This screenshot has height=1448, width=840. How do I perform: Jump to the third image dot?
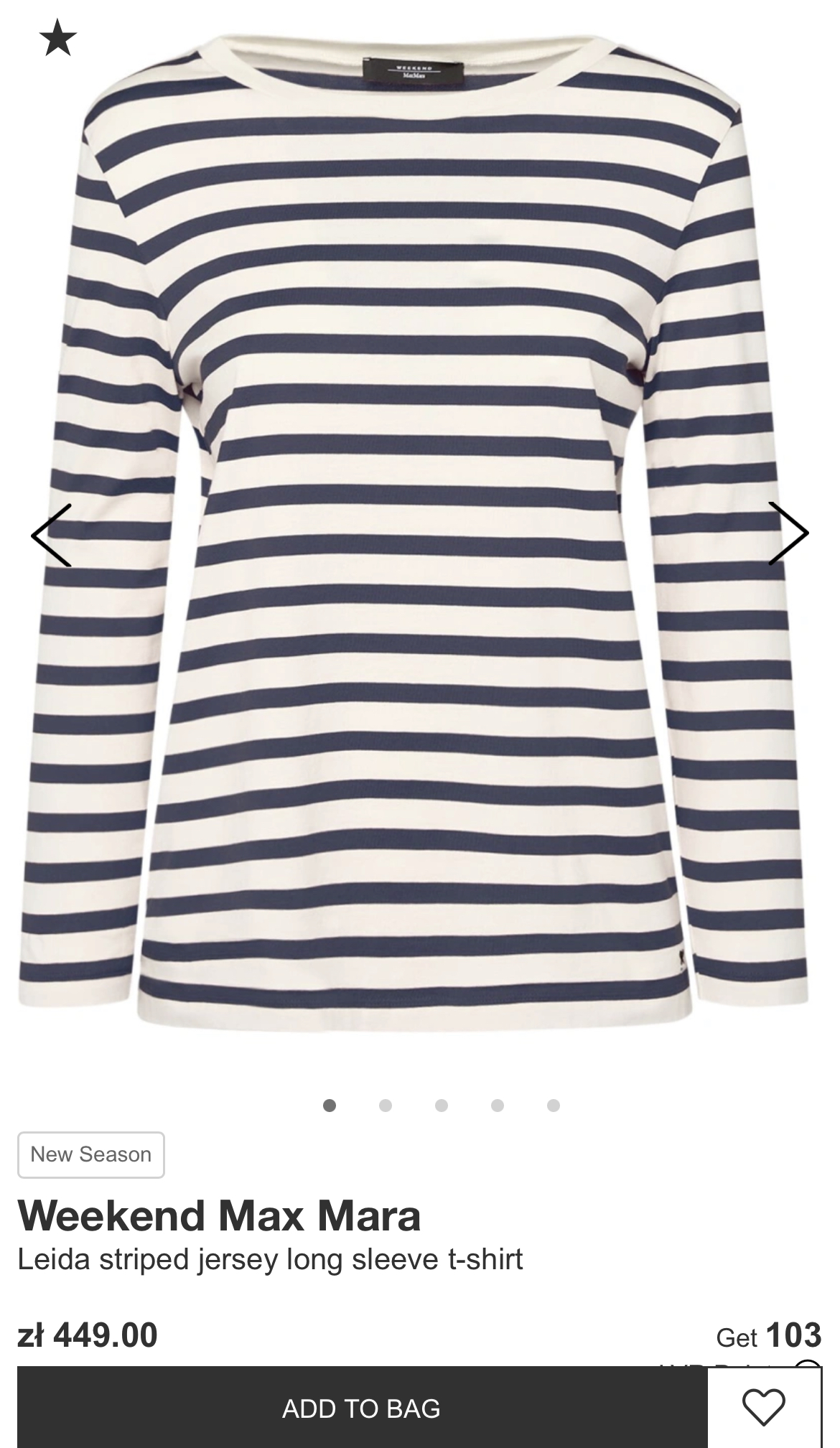tap(442, 1106)
